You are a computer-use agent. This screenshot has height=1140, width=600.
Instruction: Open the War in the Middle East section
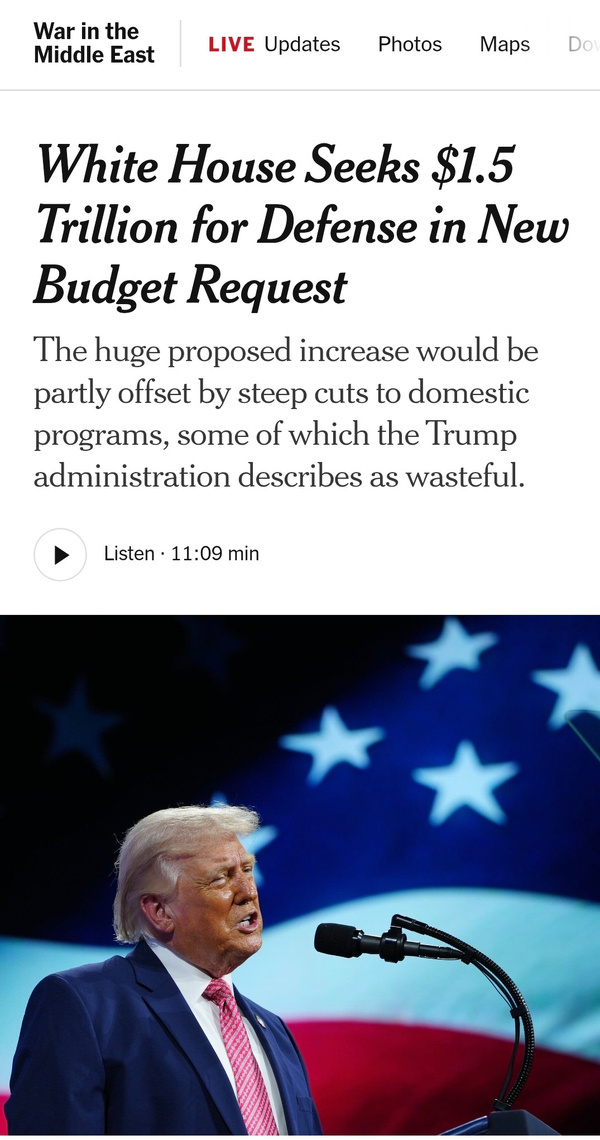(x=94, y=44)
